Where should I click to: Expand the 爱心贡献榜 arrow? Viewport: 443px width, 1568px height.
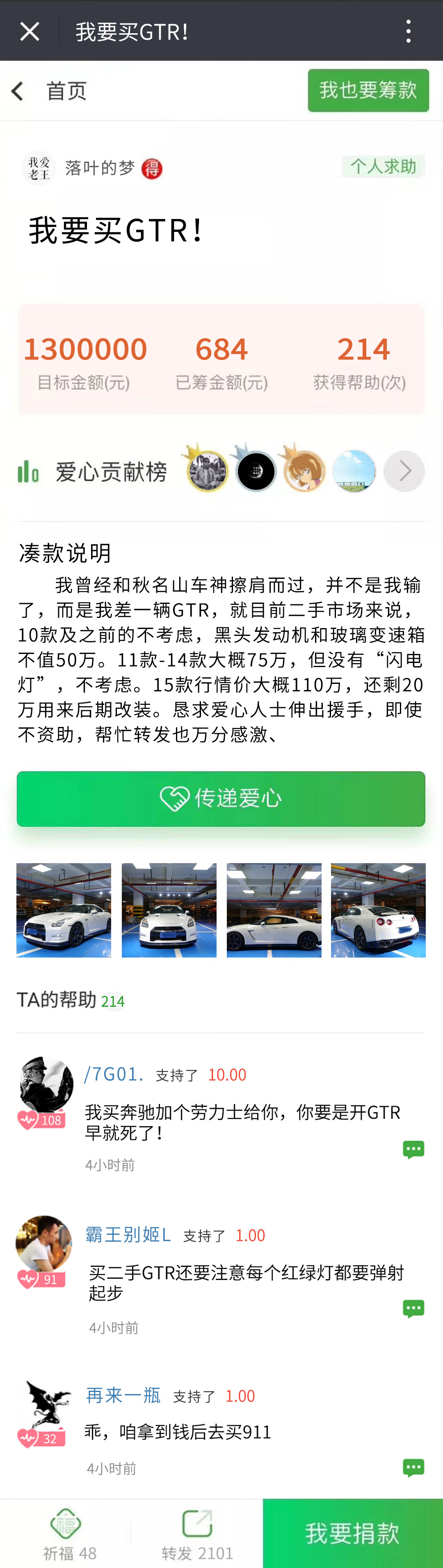(x=404, y=471)
